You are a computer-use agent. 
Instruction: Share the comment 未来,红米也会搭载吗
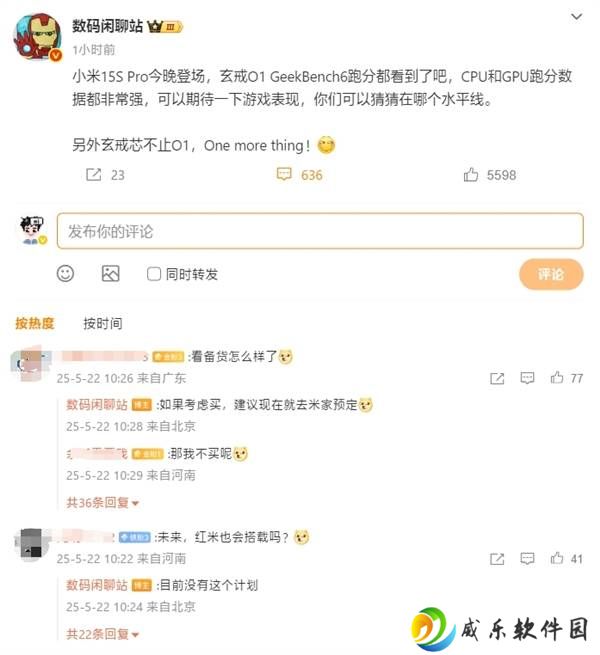[497, 558]
